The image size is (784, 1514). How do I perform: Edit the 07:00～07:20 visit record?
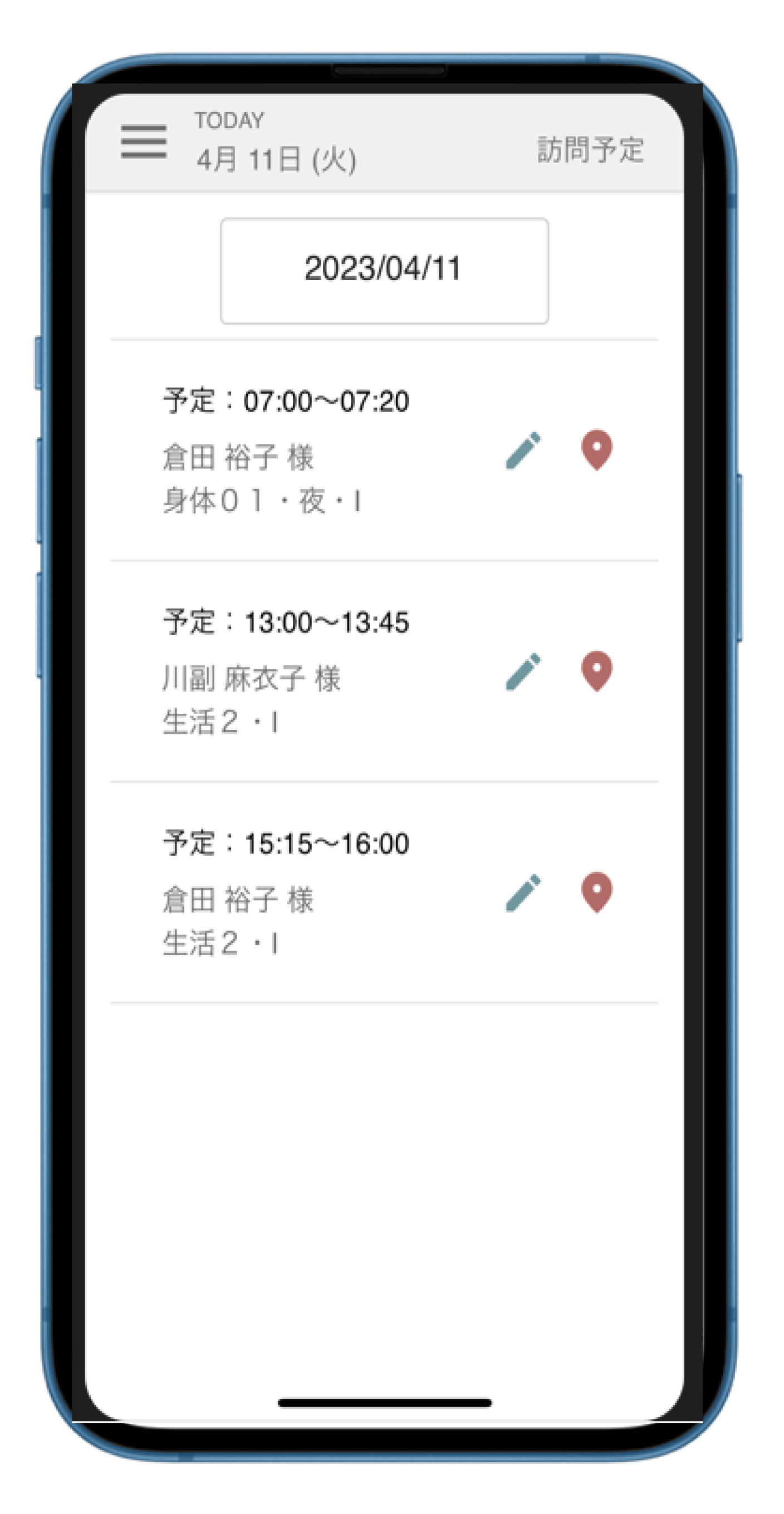[x=523, y=451]
